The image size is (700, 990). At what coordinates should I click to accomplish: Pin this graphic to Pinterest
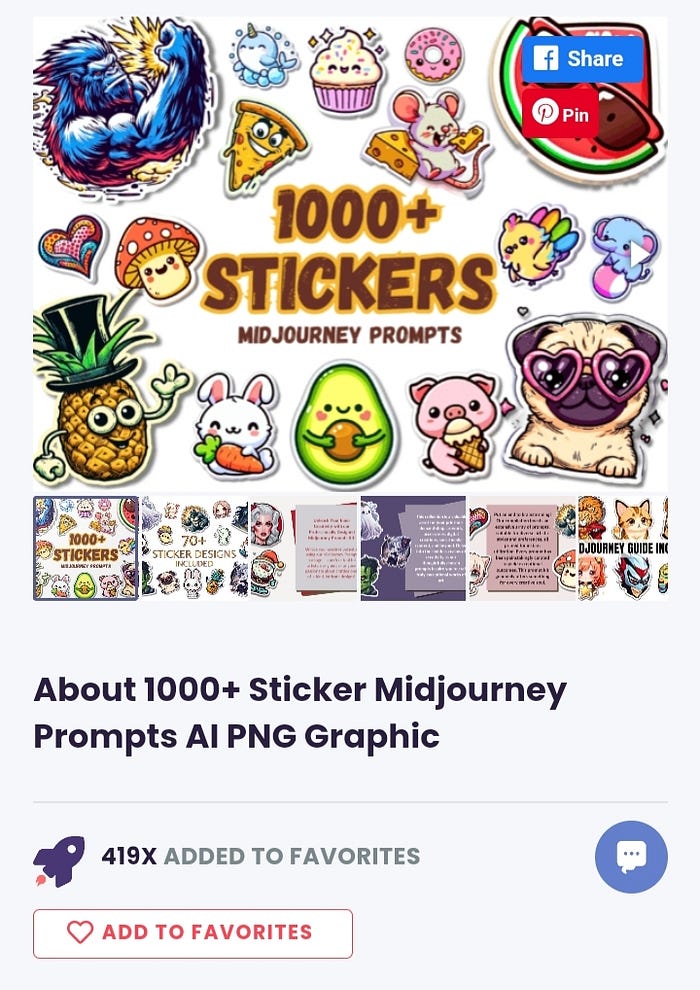point(561,114)
